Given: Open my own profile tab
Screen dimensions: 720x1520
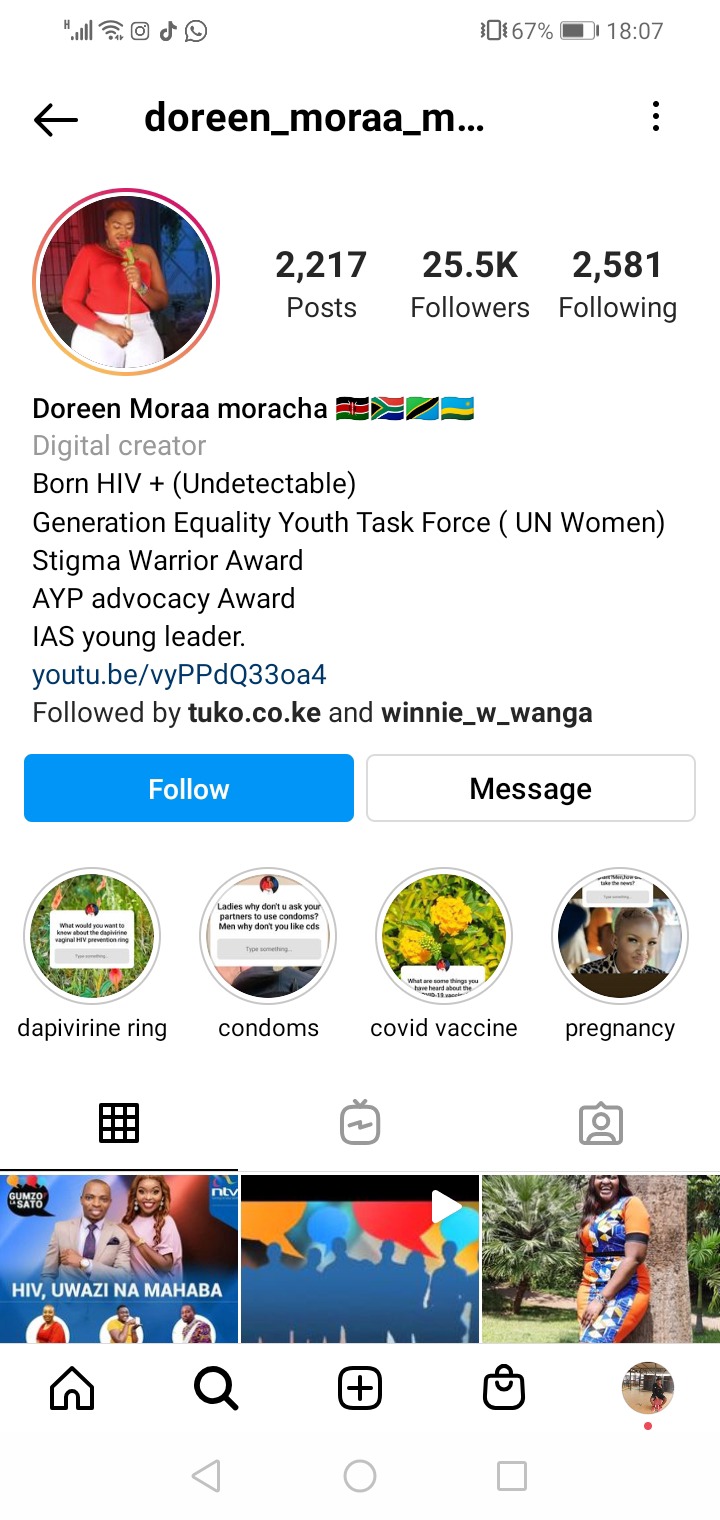Looking at the screenshot, I should click(647, 1388).
